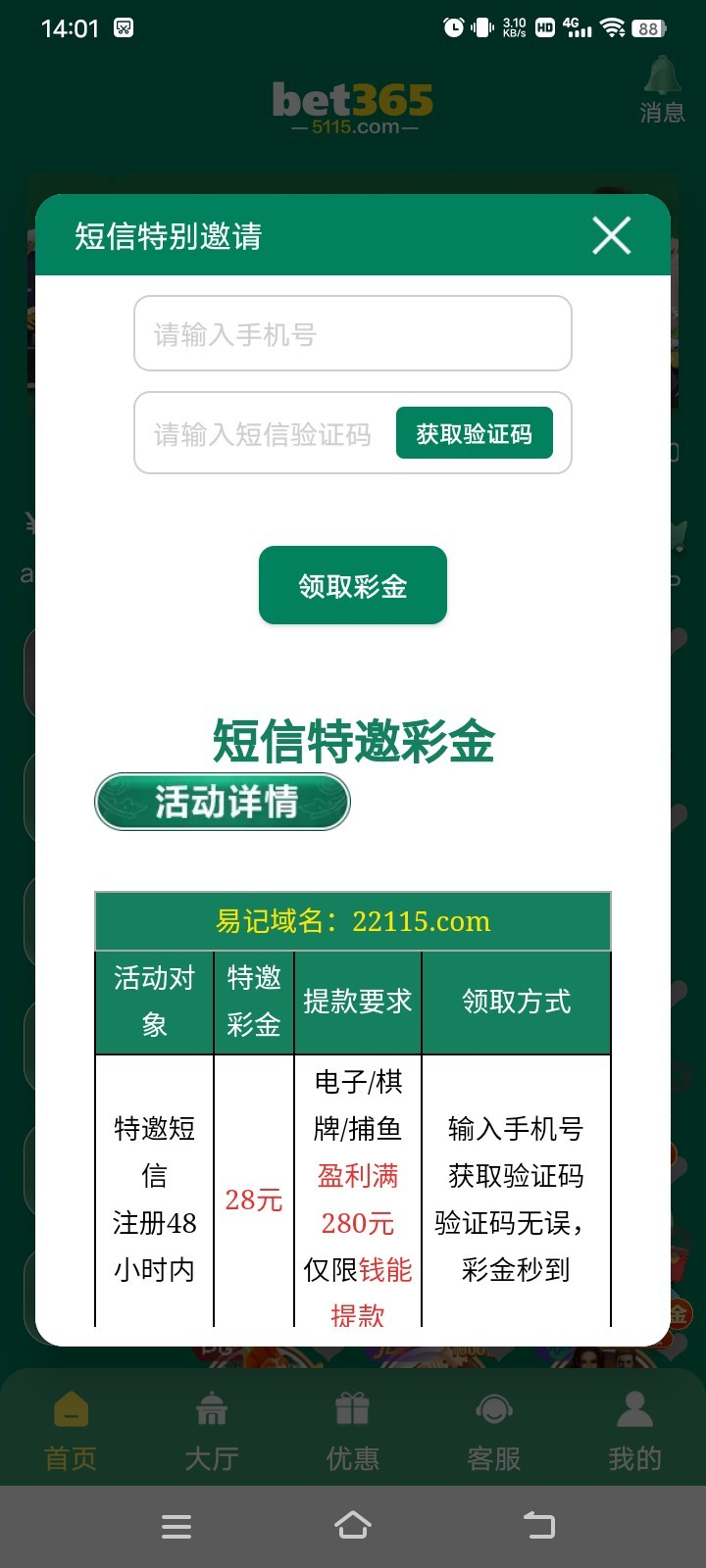Tap the 请输入手机号 phone number field

352,334
